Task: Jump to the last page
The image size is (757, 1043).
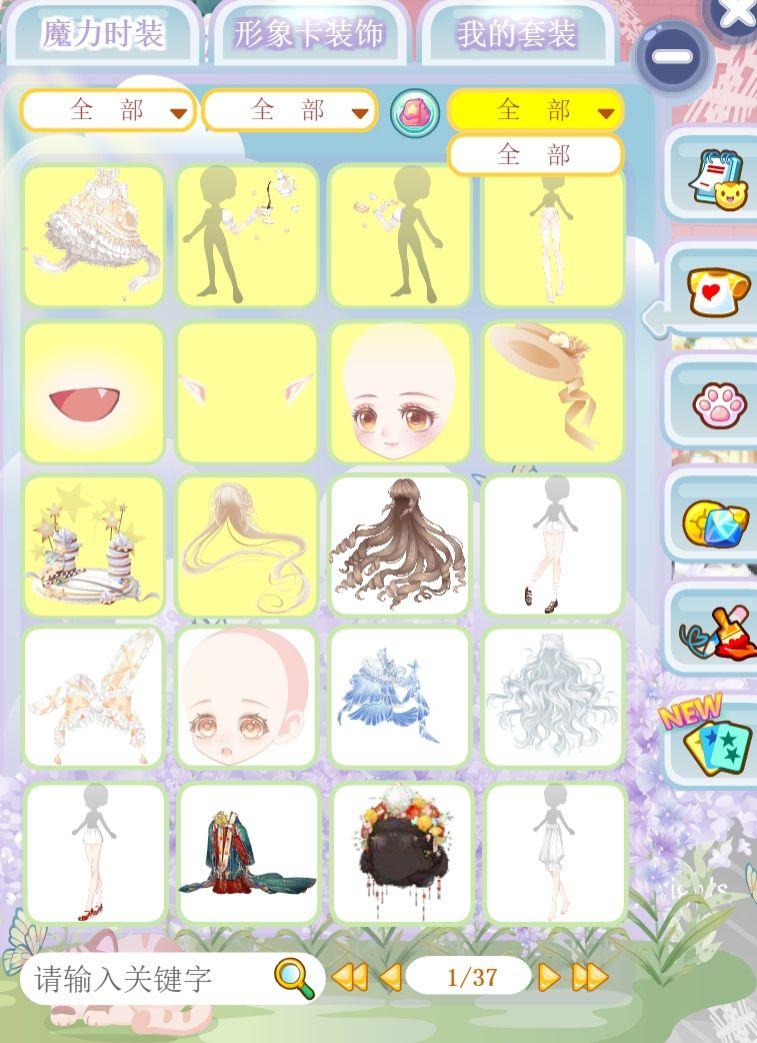Action: click(590, 976)
